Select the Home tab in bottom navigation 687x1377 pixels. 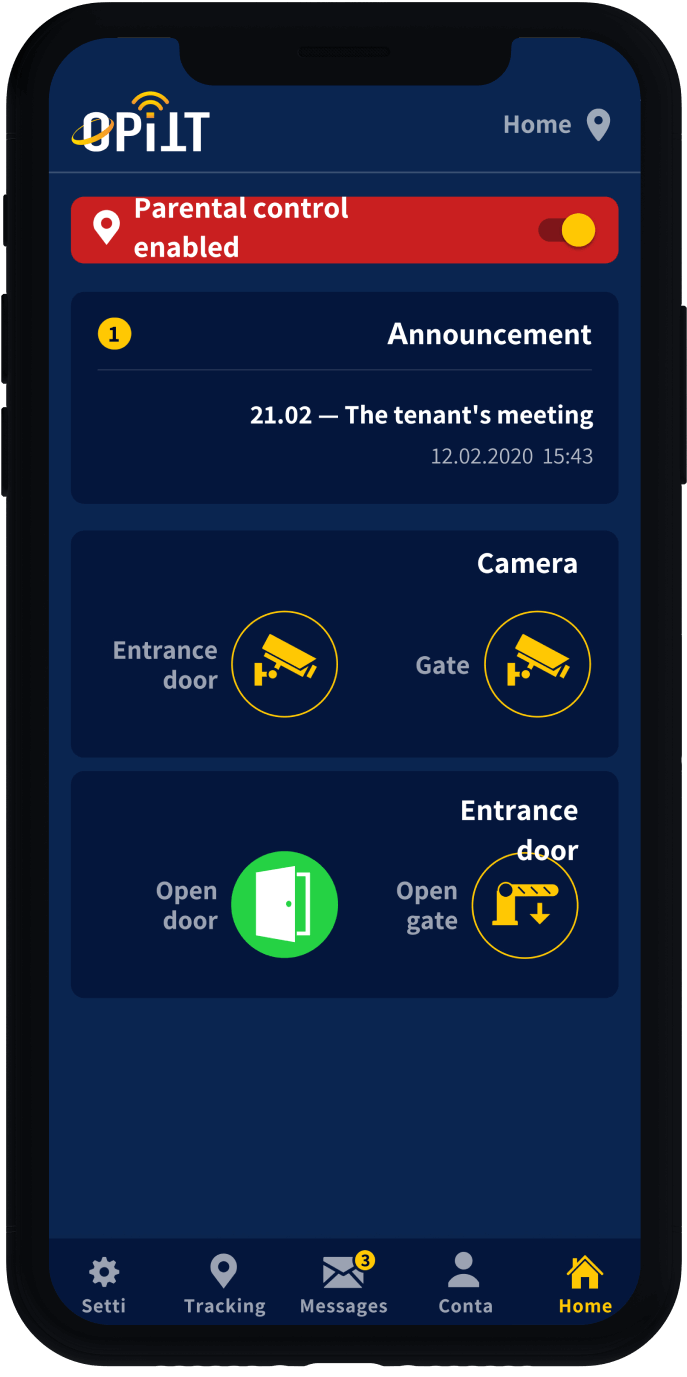(585, 1285)
